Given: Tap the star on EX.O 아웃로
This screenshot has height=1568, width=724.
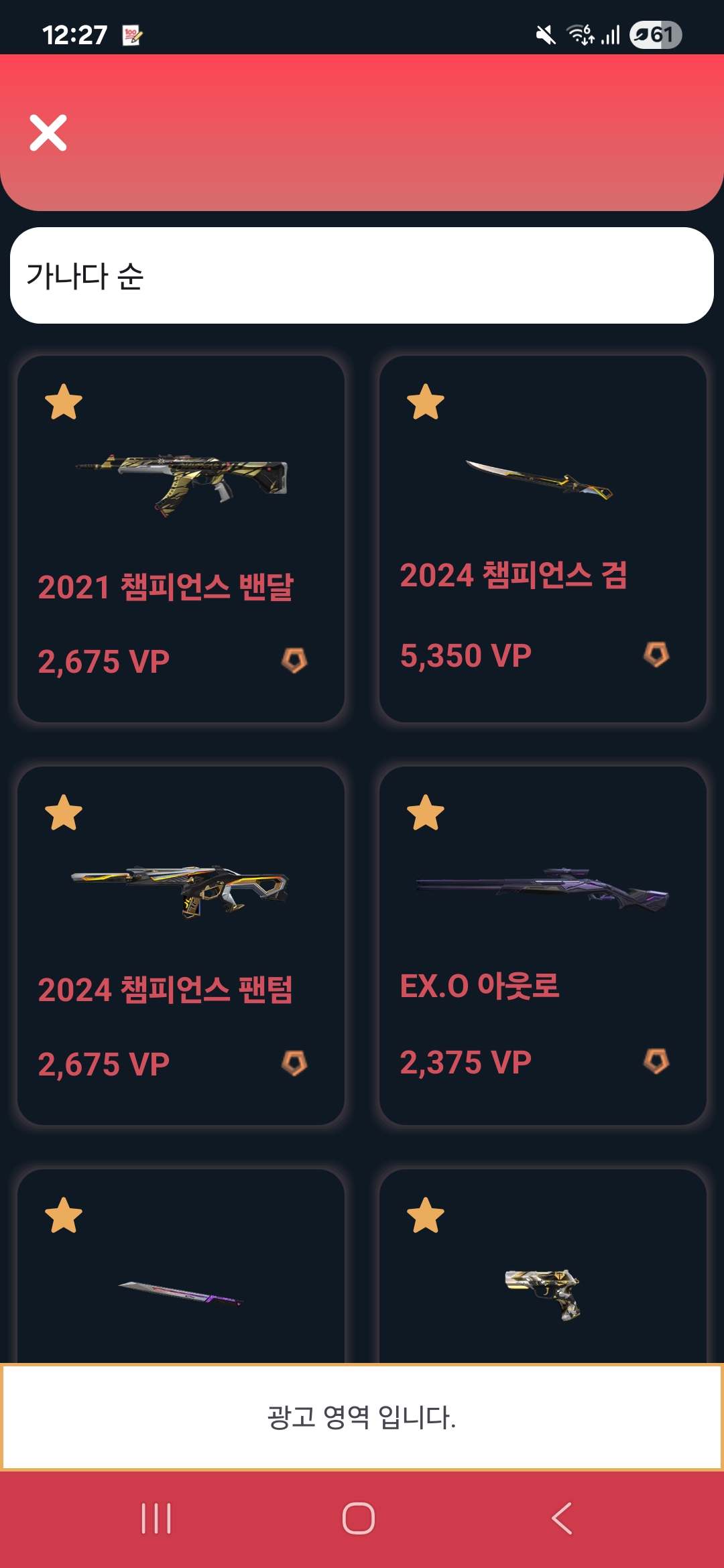Looking at the screenshot, I should [426, 813].
